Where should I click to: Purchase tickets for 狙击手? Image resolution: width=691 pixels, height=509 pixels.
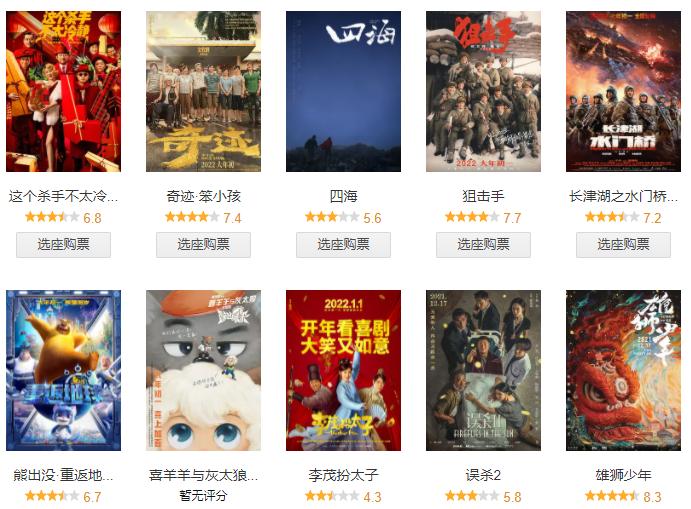coord(483,244)
